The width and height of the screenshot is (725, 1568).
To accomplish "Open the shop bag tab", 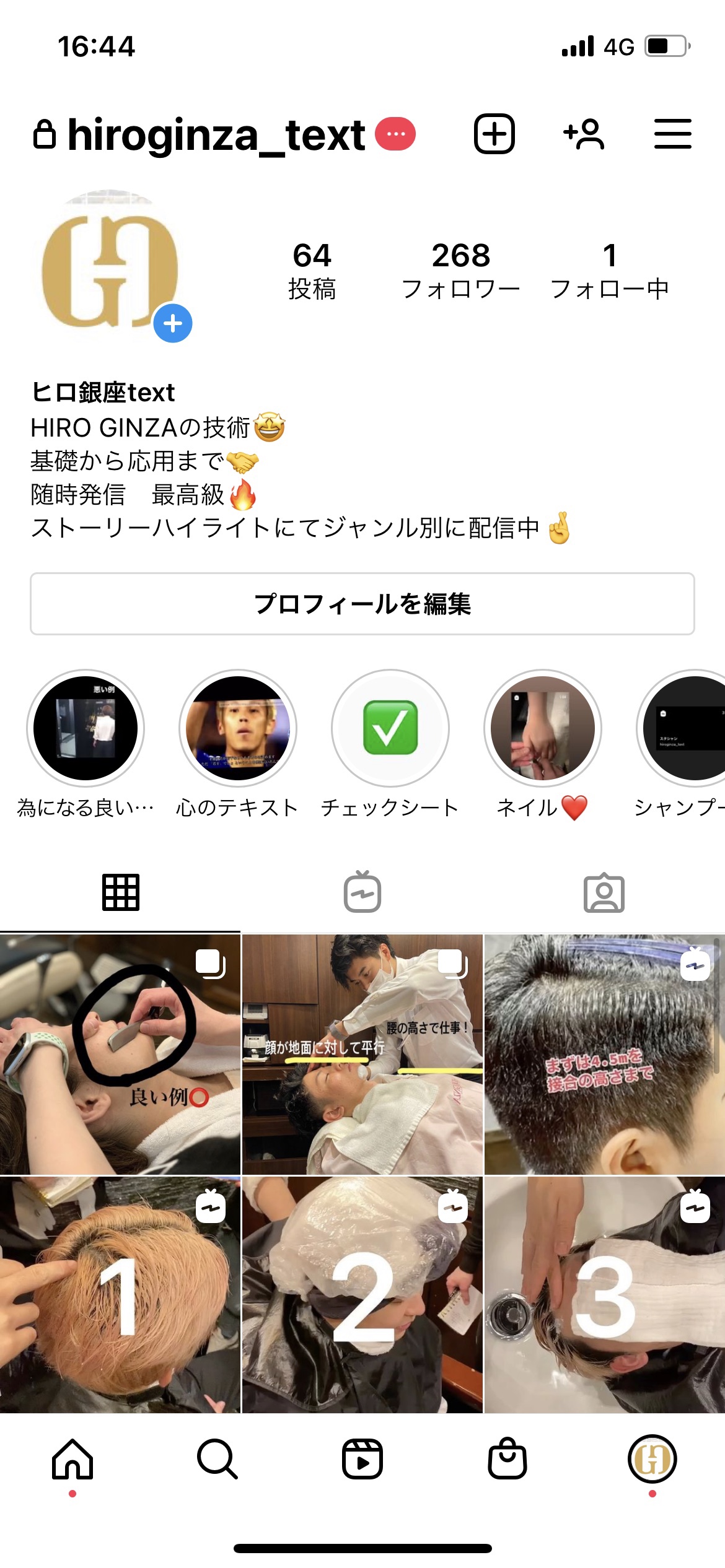I will click(x=507, y=1459).
